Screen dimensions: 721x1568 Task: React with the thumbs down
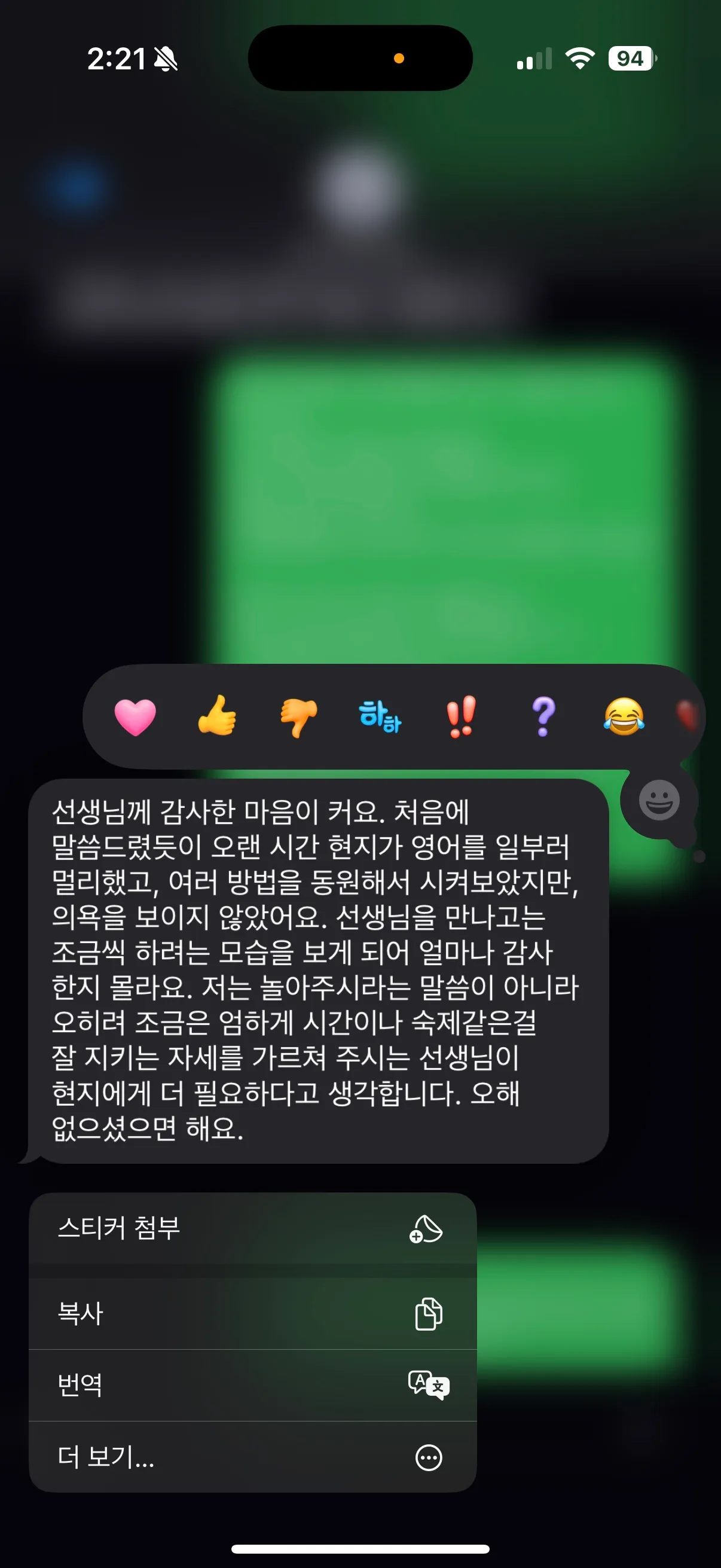(x=299, y=716)
